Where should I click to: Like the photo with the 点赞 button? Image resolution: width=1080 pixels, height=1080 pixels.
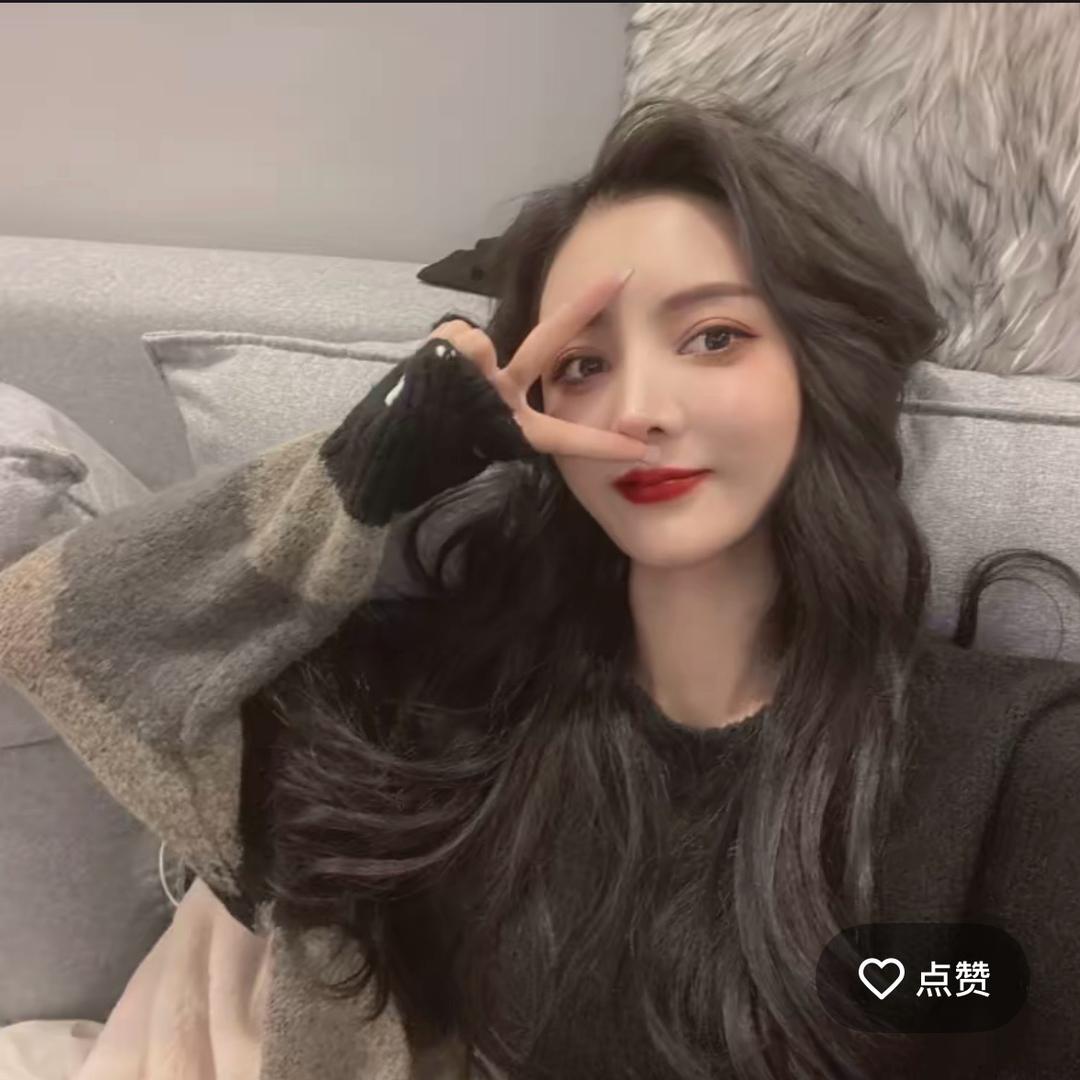[923, 978]
